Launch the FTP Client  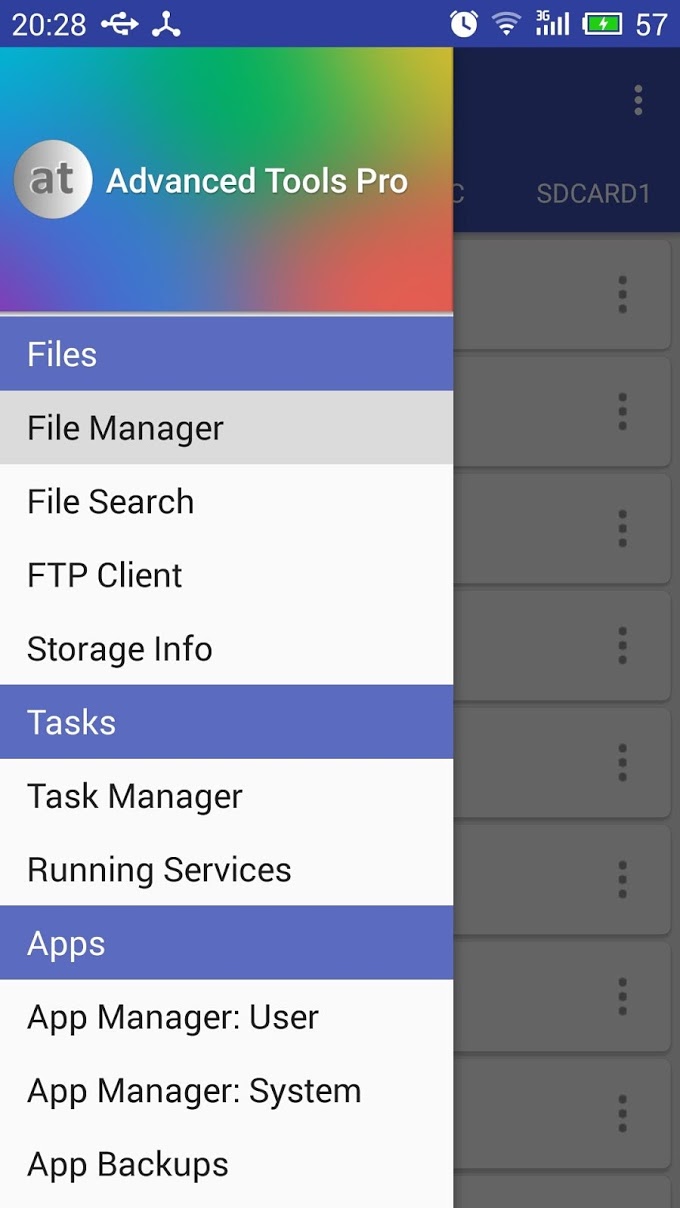[226, 575]
